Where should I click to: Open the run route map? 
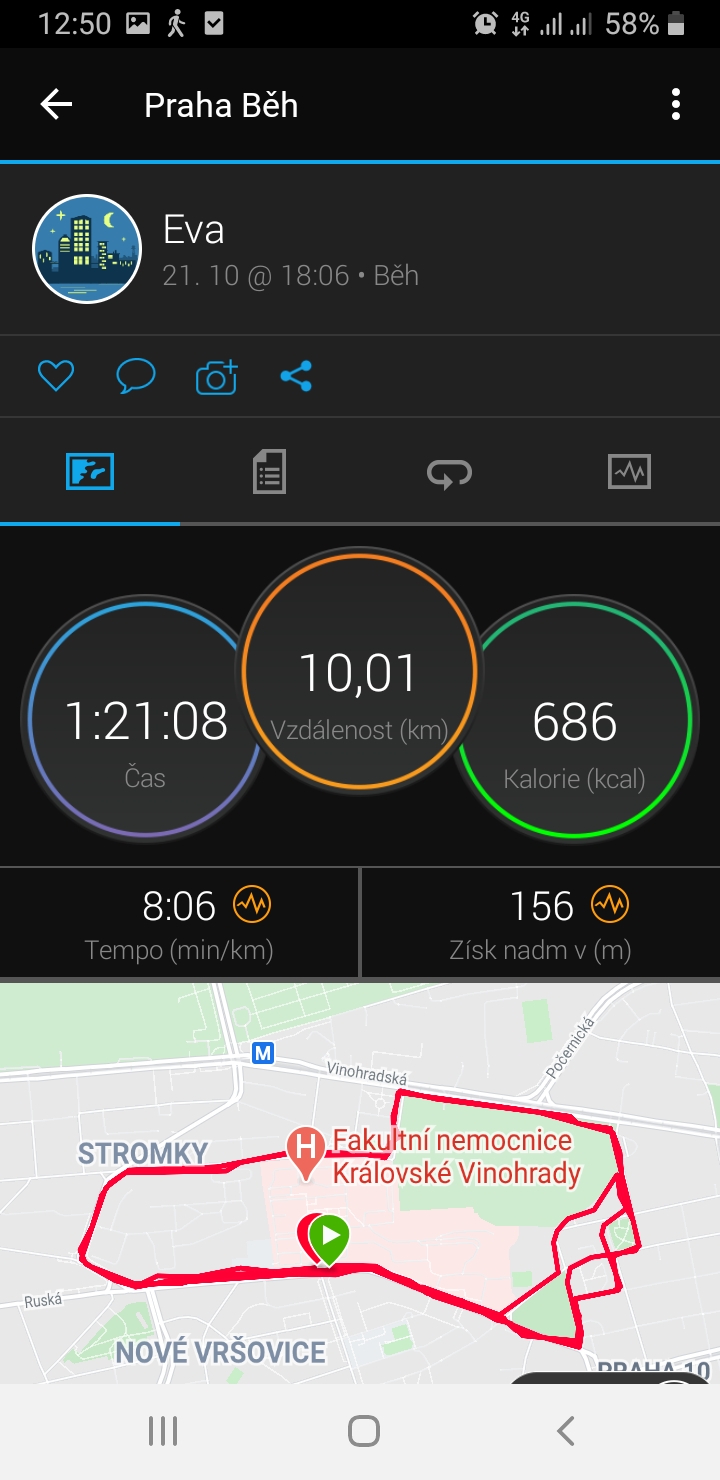(x=360, y=1183)
